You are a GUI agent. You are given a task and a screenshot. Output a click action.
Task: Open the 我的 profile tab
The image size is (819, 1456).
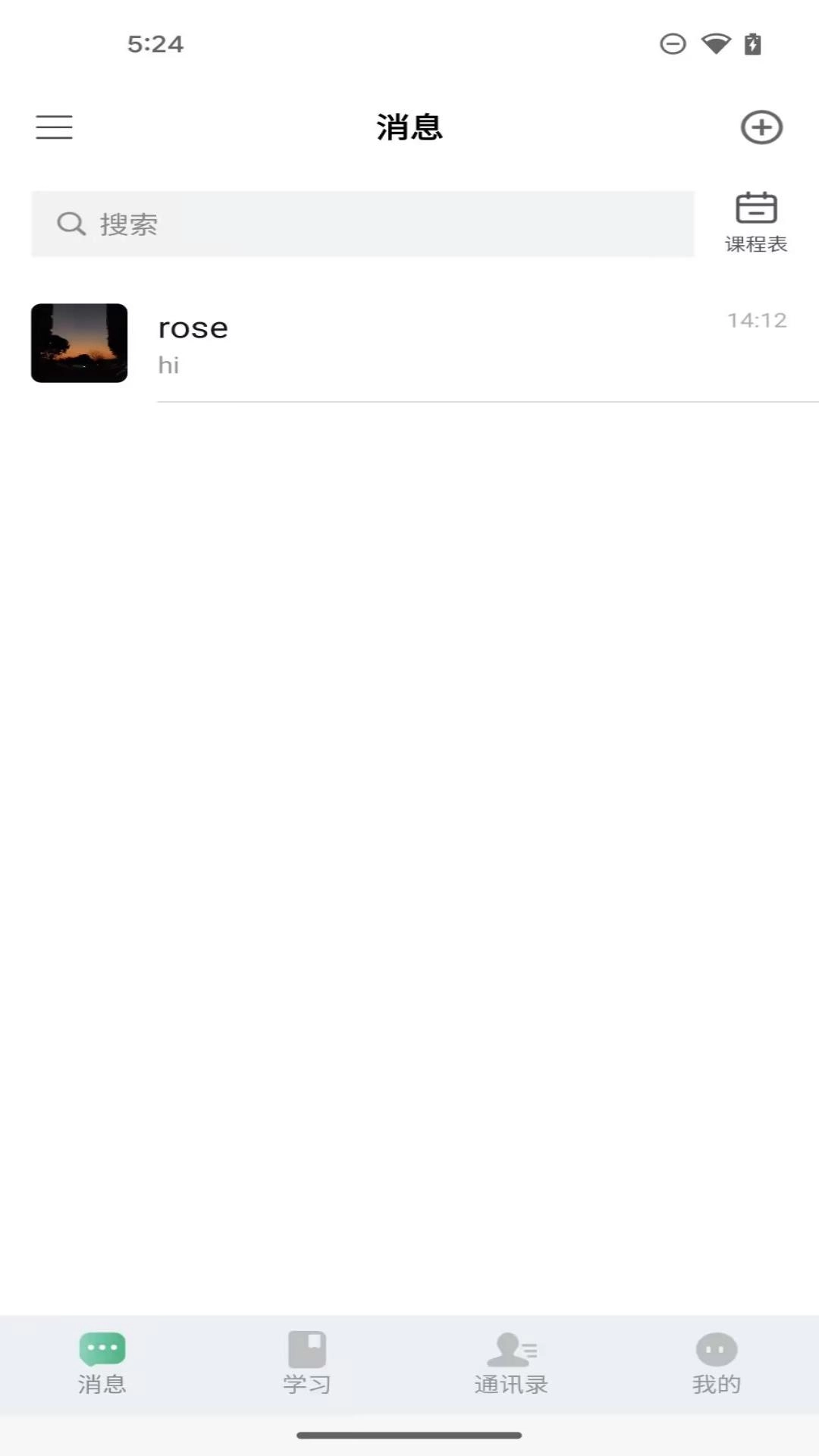point(716,1363)
